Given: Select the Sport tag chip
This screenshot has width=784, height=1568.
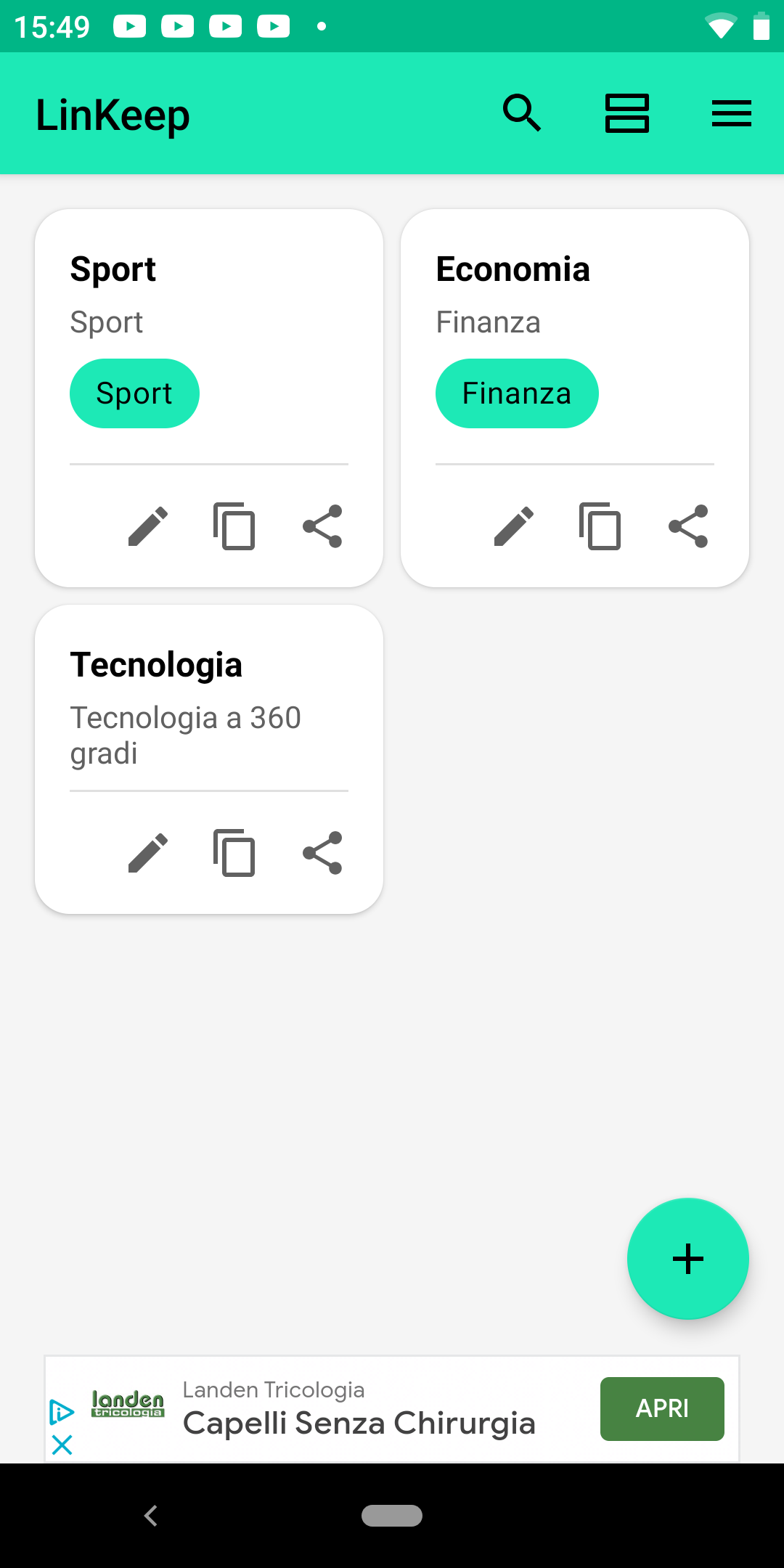Looking at the screenshot, I should pyautogui.click(x=134, y=393).
